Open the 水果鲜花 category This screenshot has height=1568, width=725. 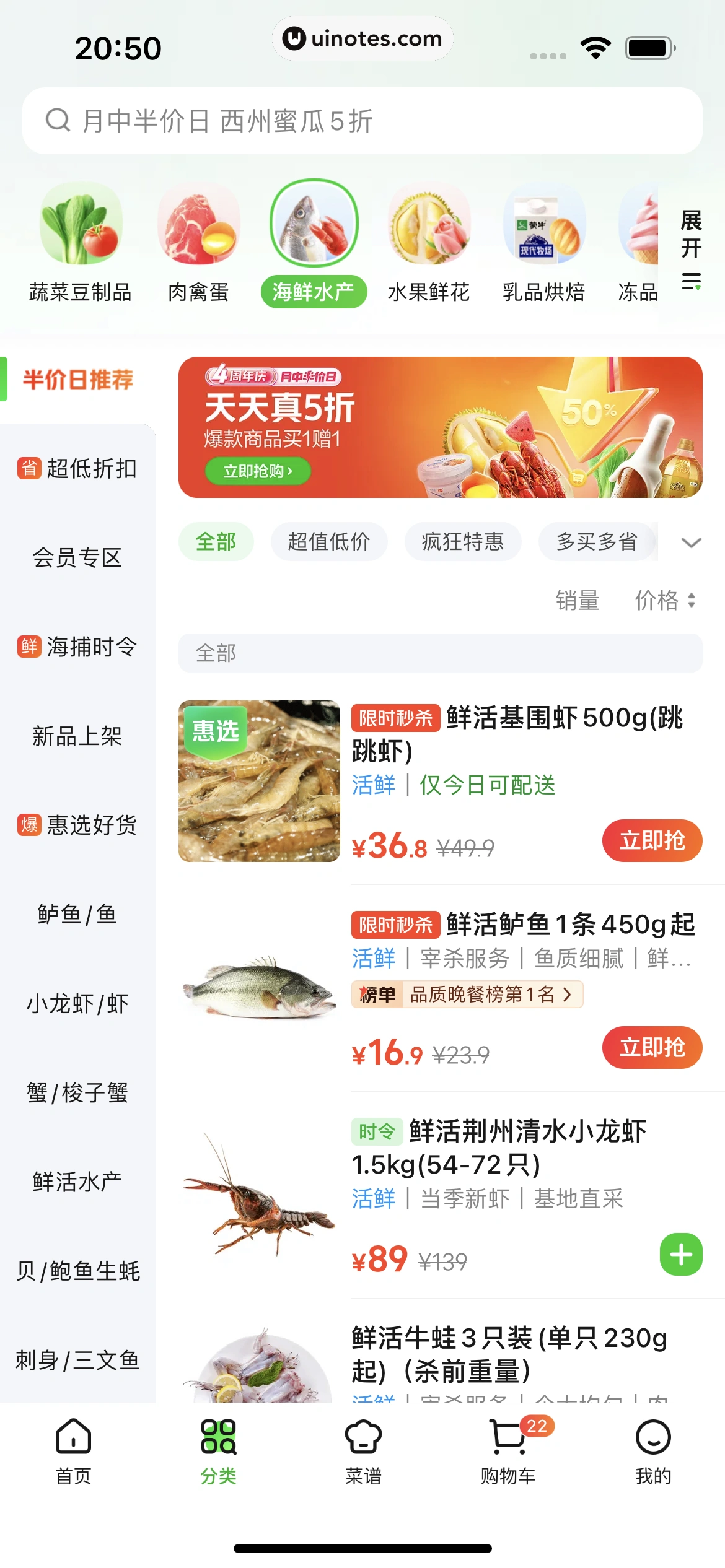point(429,243)
